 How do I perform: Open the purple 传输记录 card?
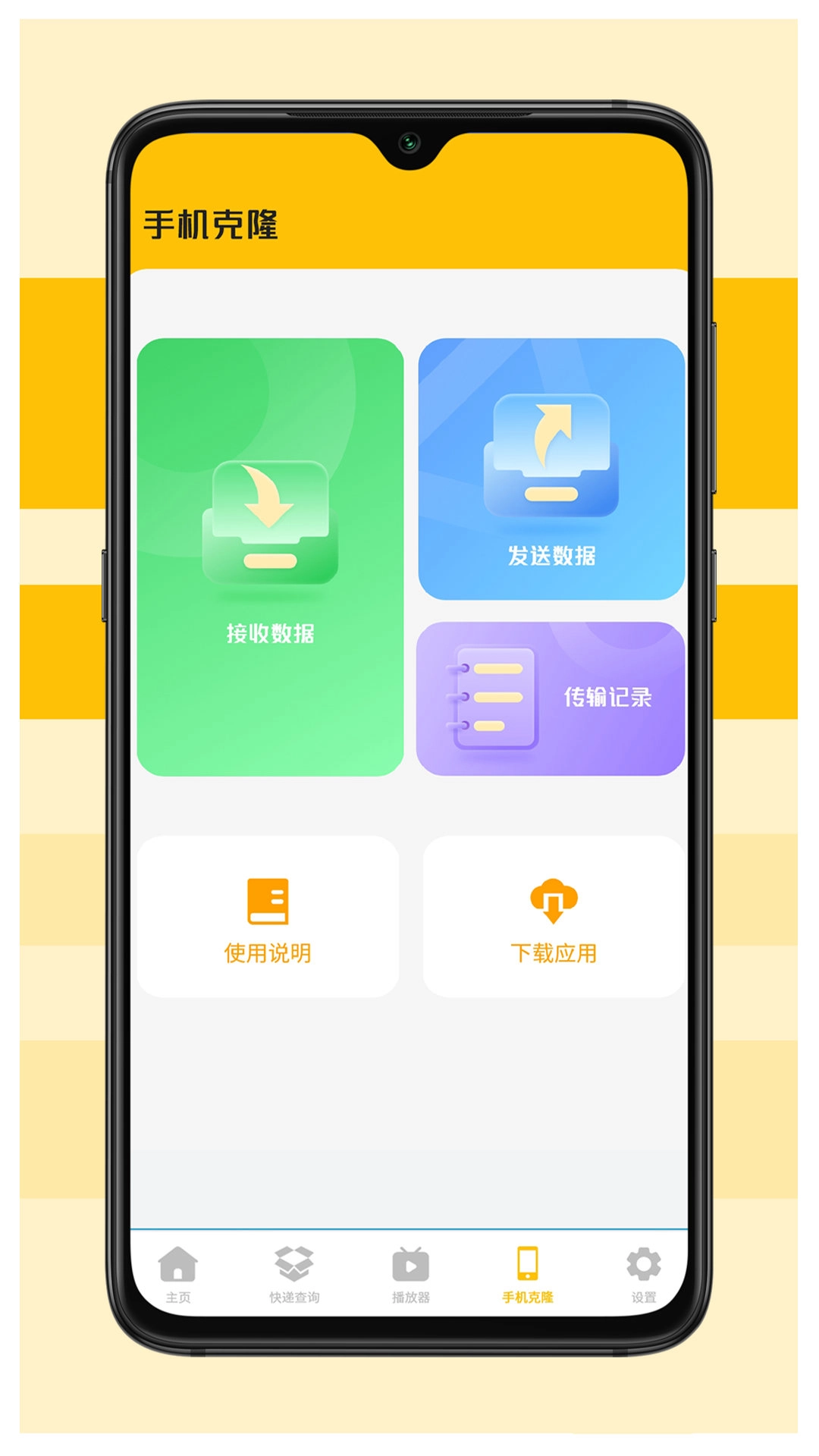(x=551, y=695)
